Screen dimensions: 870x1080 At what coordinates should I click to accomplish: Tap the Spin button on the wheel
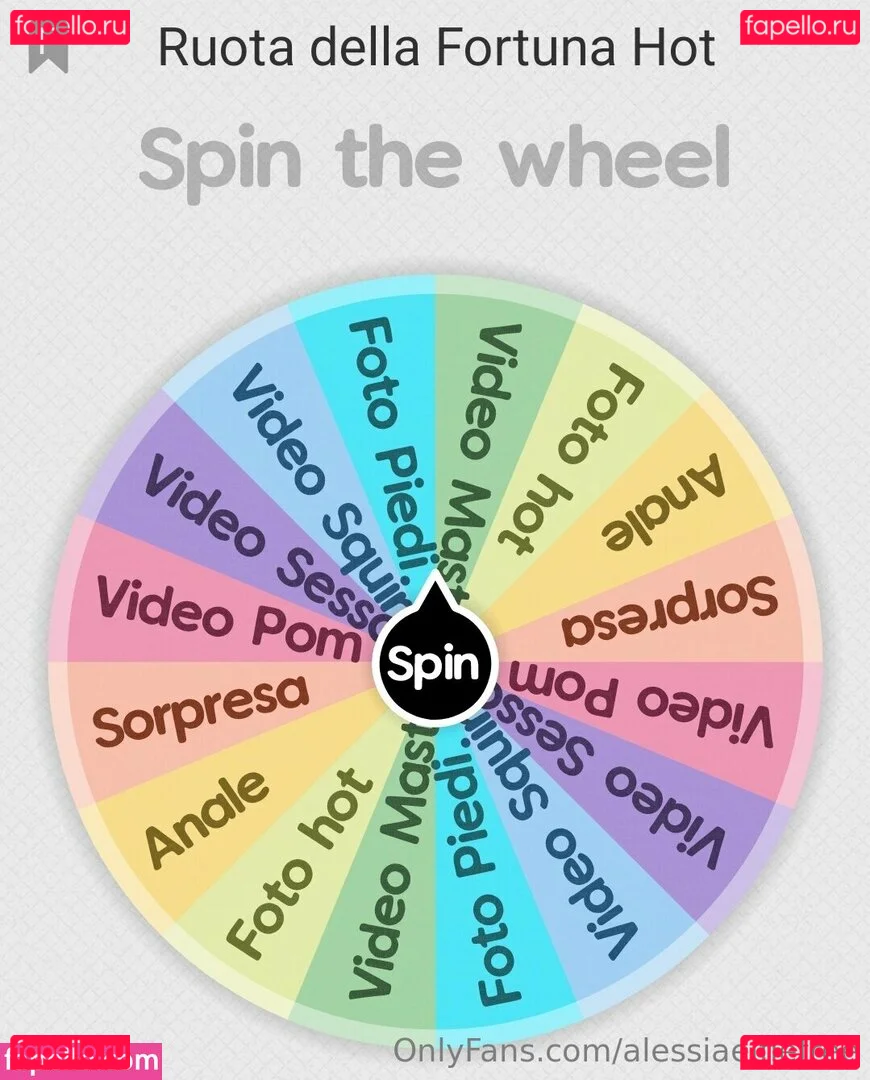(x=435, y=665)
